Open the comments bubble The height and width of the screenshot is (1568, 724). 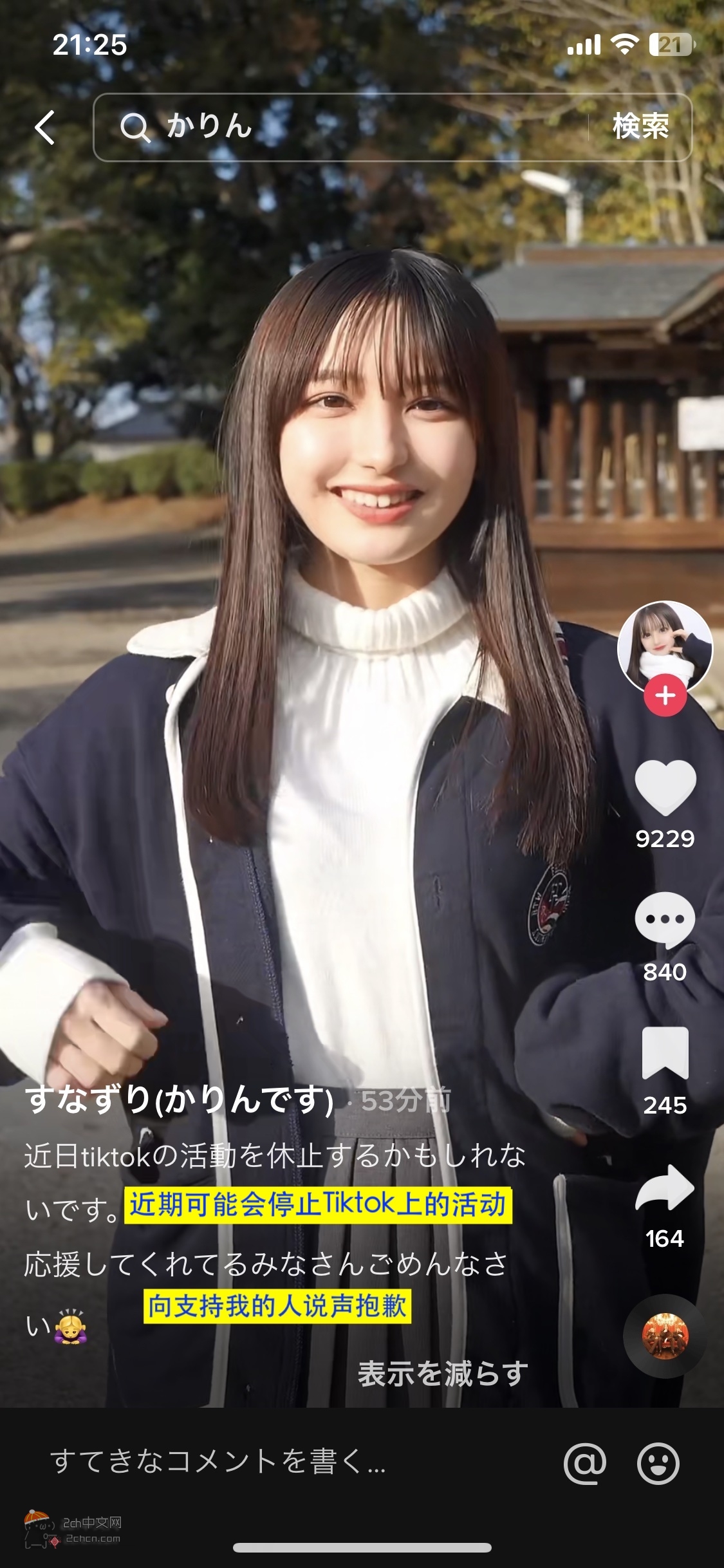(665, 919)
